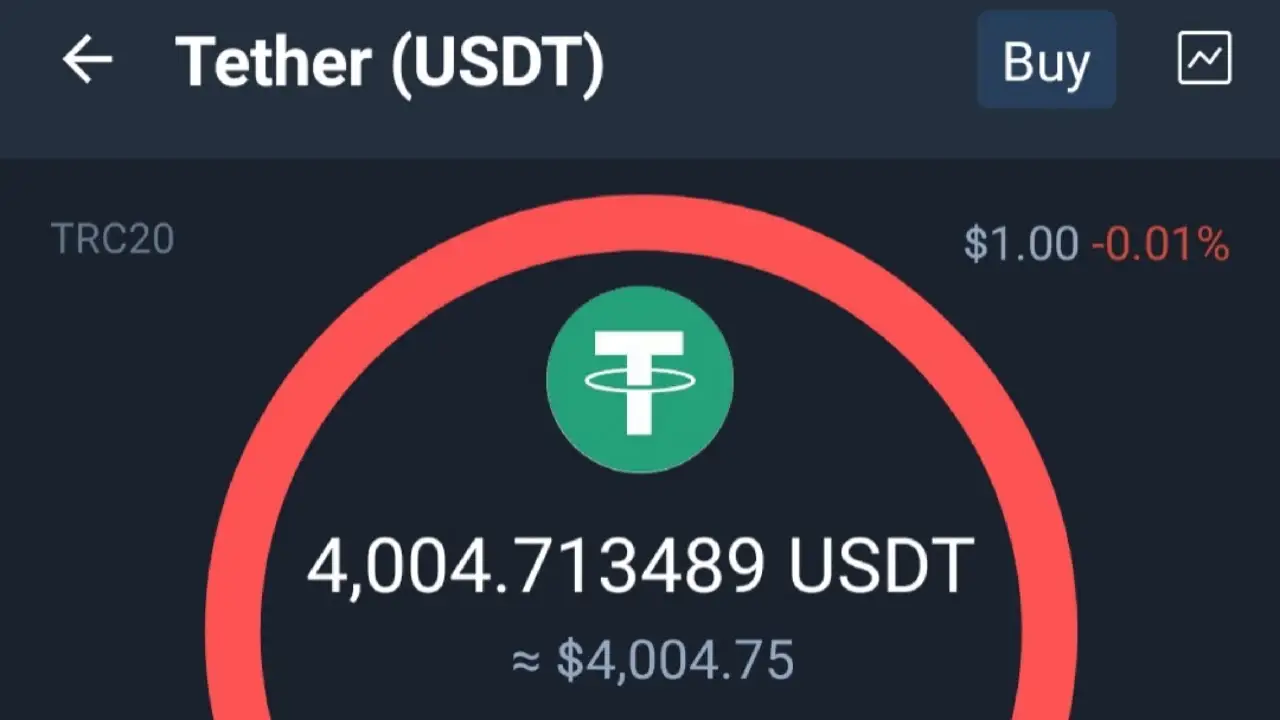Go back from Tether (USDT) screen
Viewport: 1280px width, 720px height.
click(x=87, y=62)
